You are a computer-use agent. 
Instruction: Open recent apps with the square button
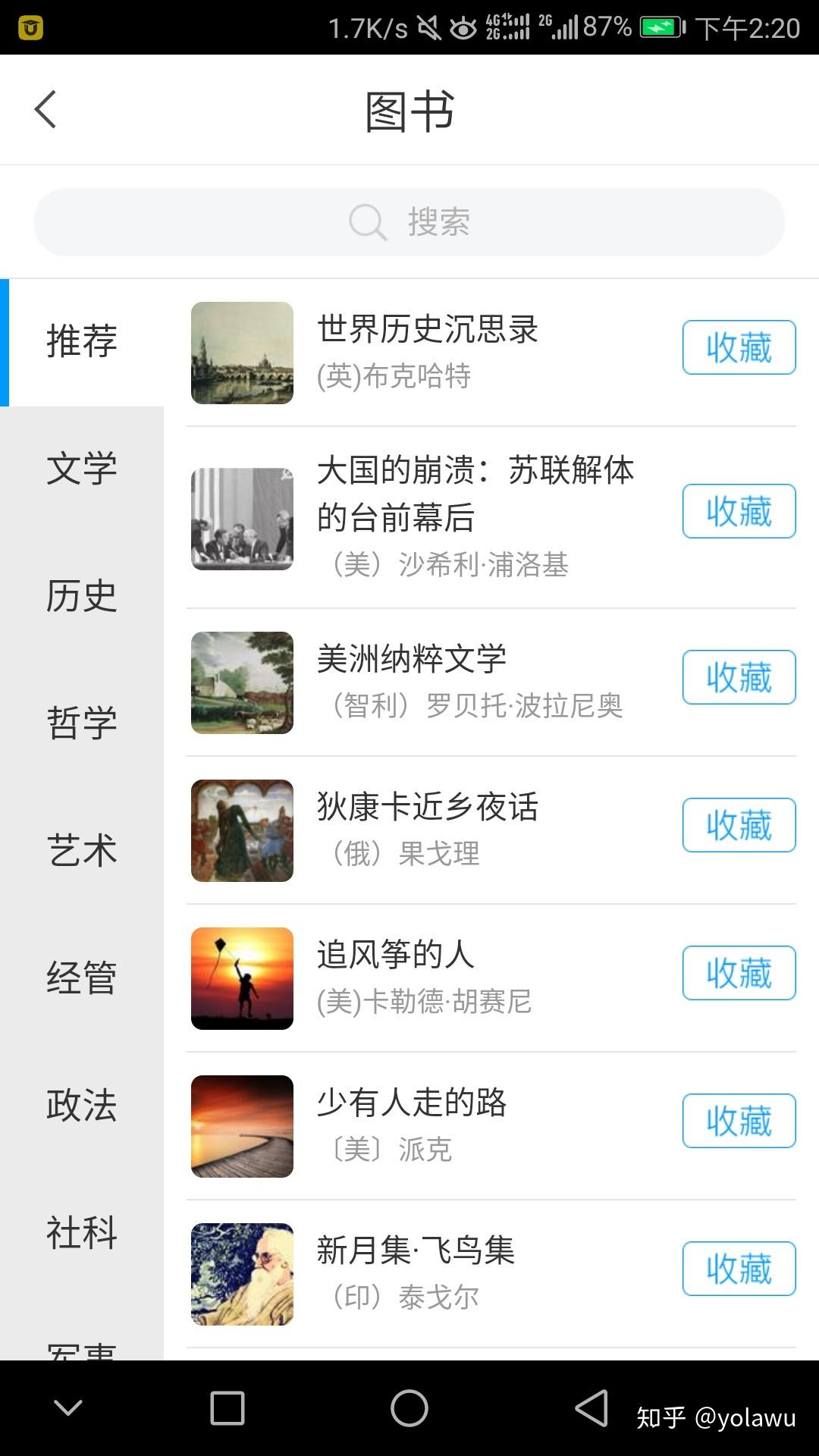click(x=227, y=1408)
